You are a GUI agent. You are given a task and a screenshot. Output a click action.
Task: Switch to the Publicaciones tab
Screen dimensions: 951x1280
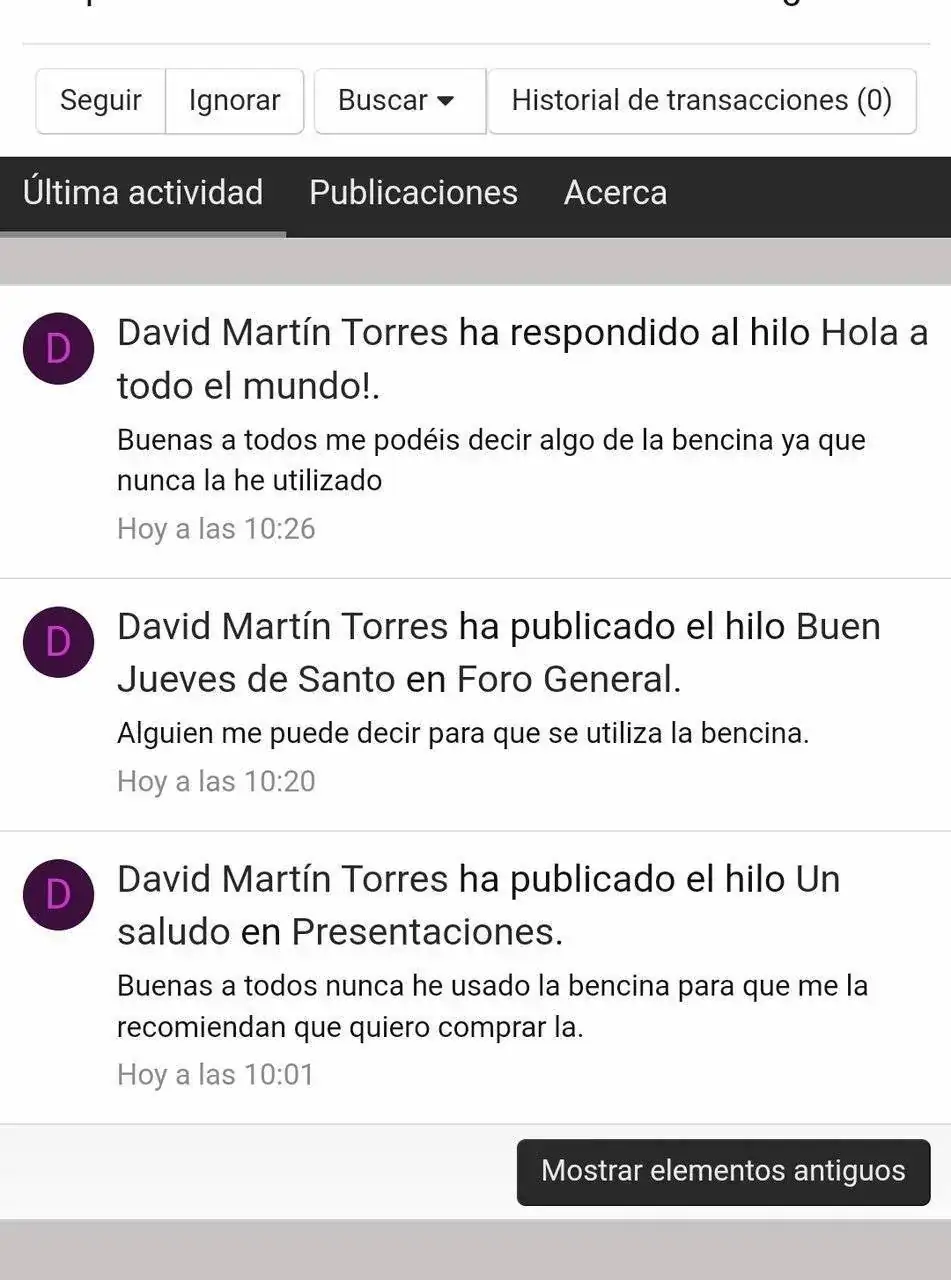414,192
